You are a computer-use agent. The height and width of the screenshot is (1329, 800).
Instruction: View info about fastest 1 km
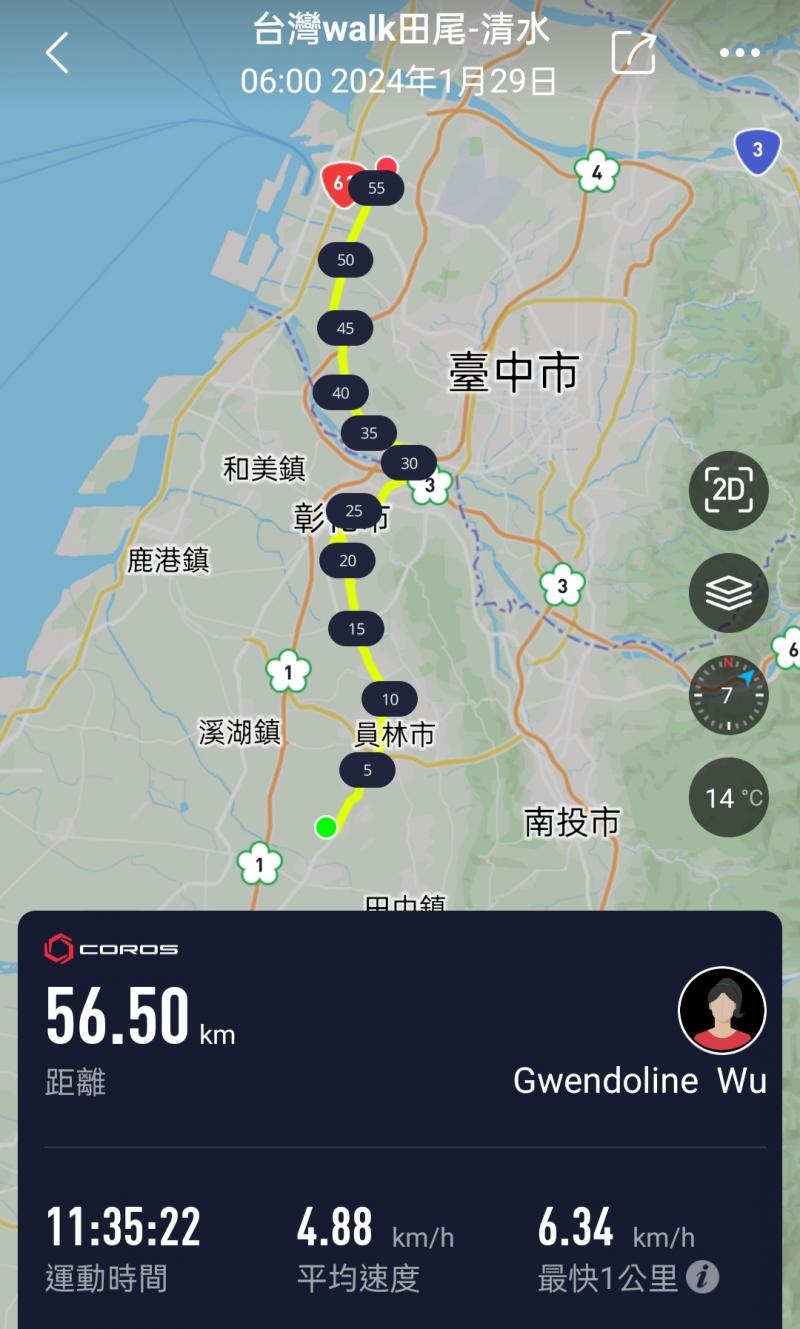tap(704, 1277)
